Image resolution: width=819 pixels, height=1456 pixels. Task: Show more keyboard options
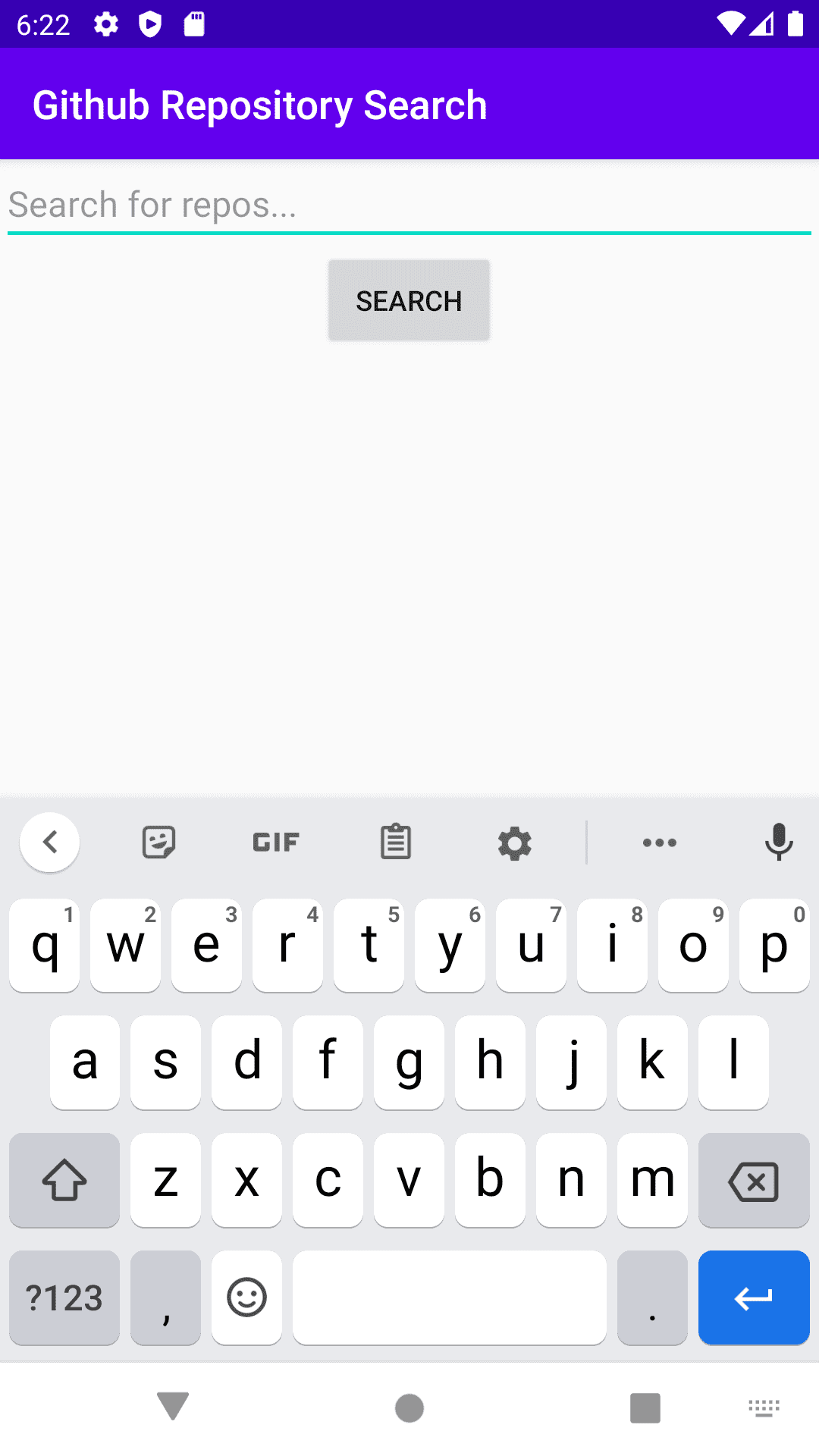660,843
